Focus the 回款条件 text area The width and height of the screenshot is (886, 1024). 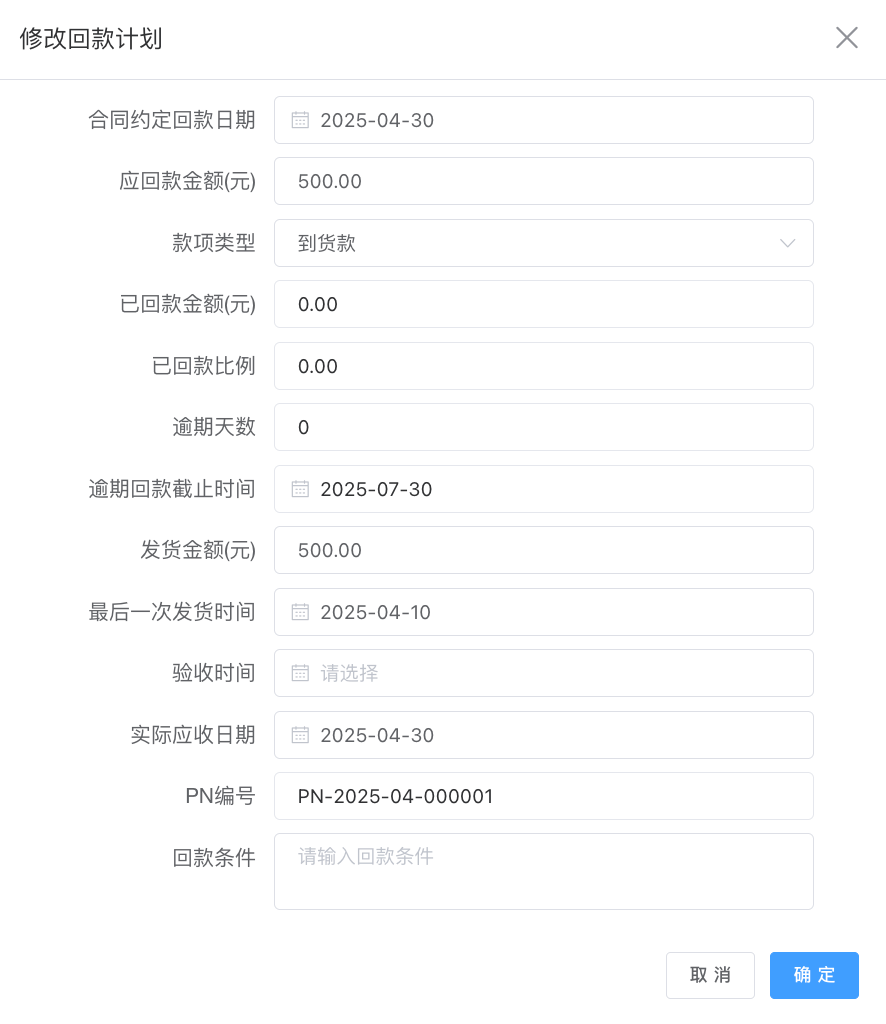click(x=543, y=871)
